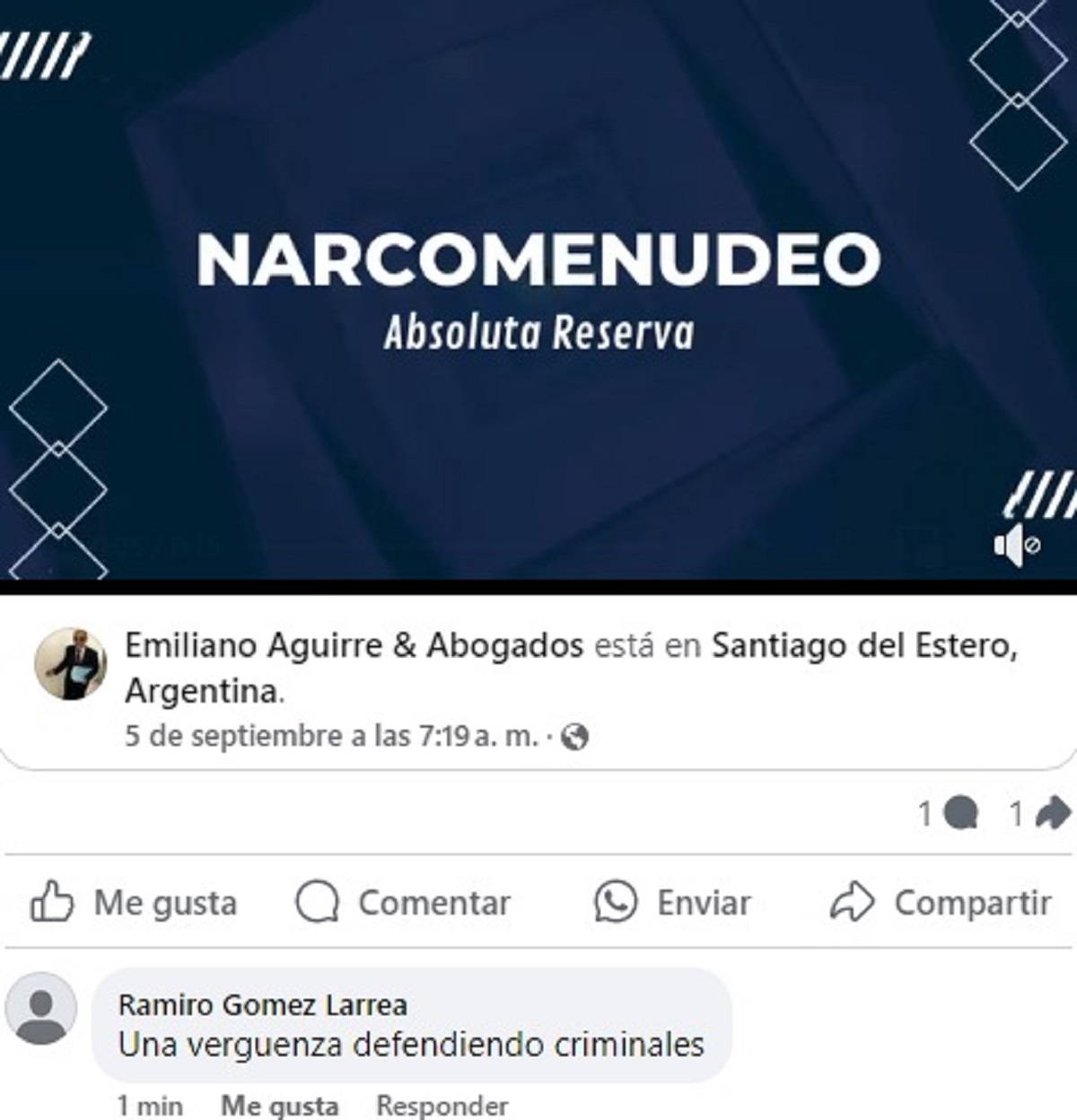View the post's comment count
Image resolution: width=1077 pixels, height=1120 pixels.
click(x=947, y=814)
